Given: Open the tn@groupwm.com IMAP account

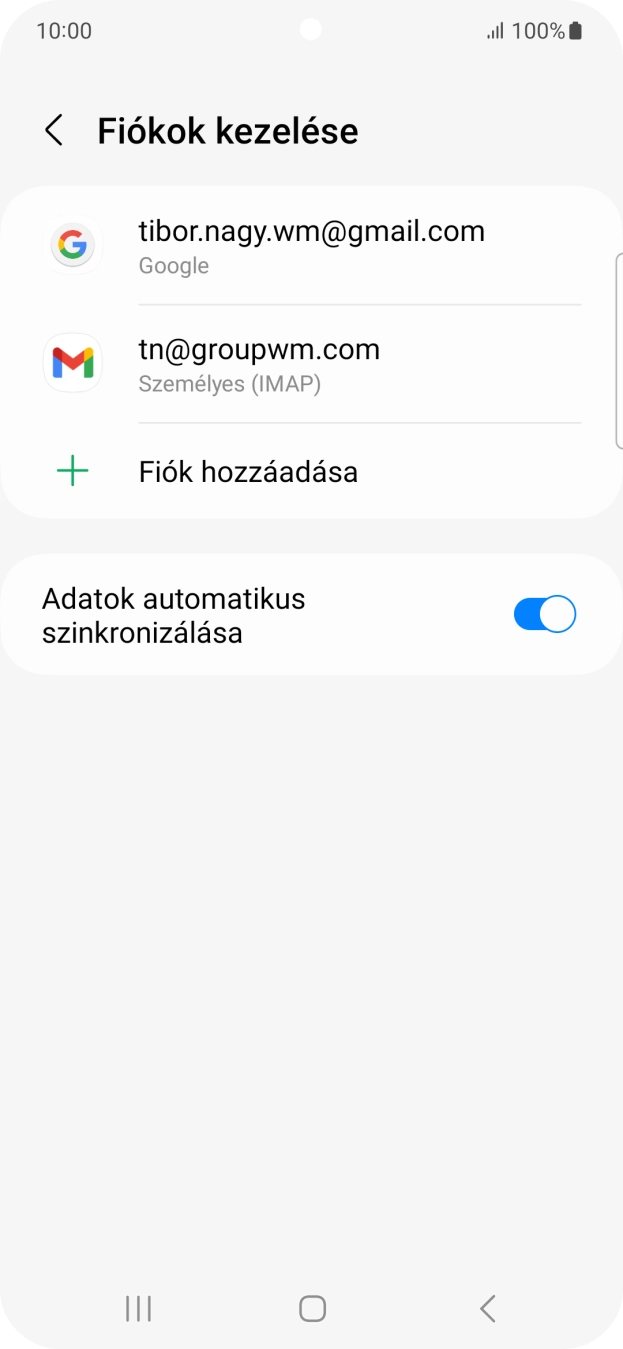Looking at the screenshot, I should pyautogui.click(x=311, y=364).
